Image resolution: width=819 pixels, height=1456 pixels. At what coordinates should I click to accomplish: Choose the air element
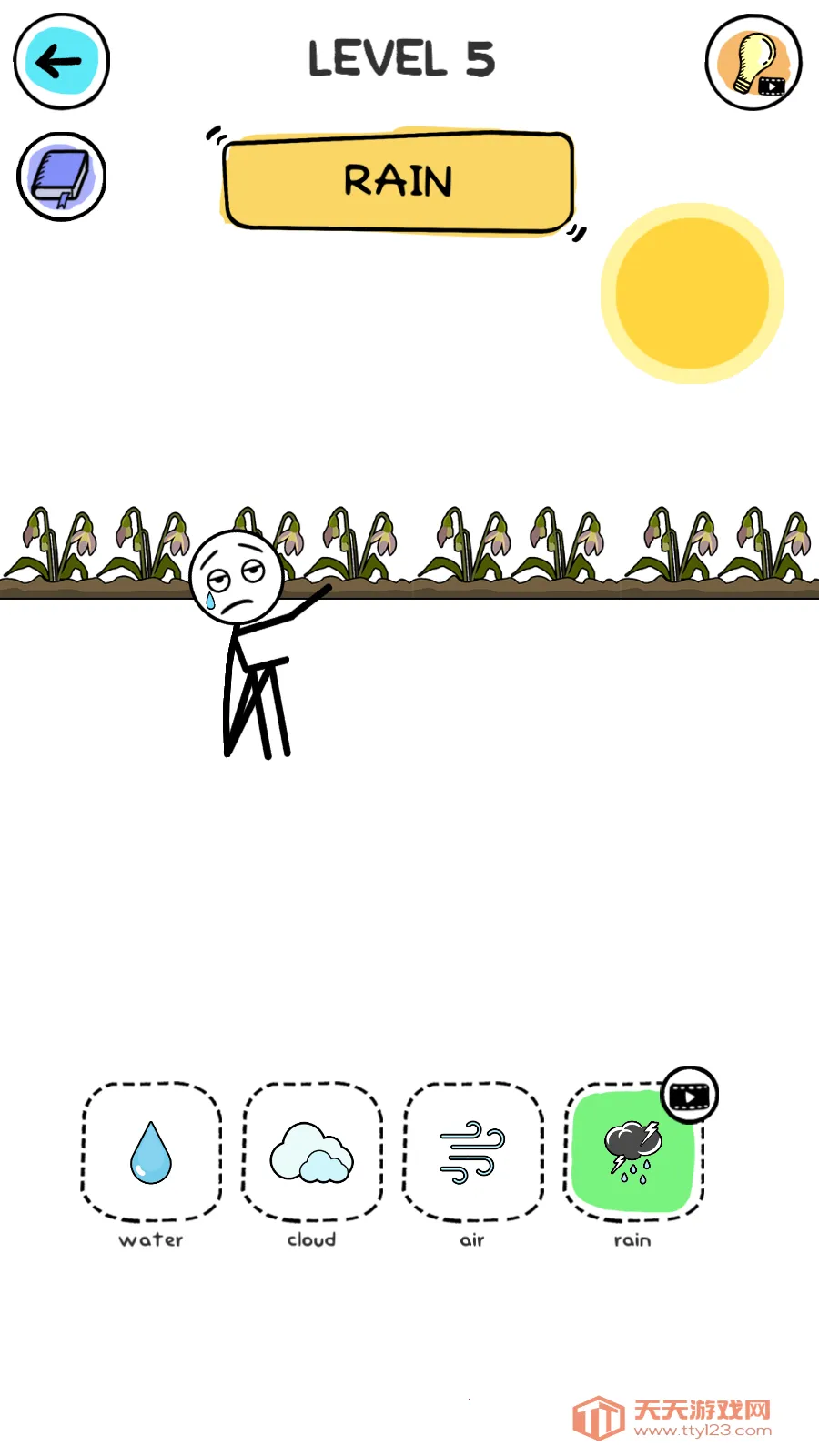[472, 1152]
